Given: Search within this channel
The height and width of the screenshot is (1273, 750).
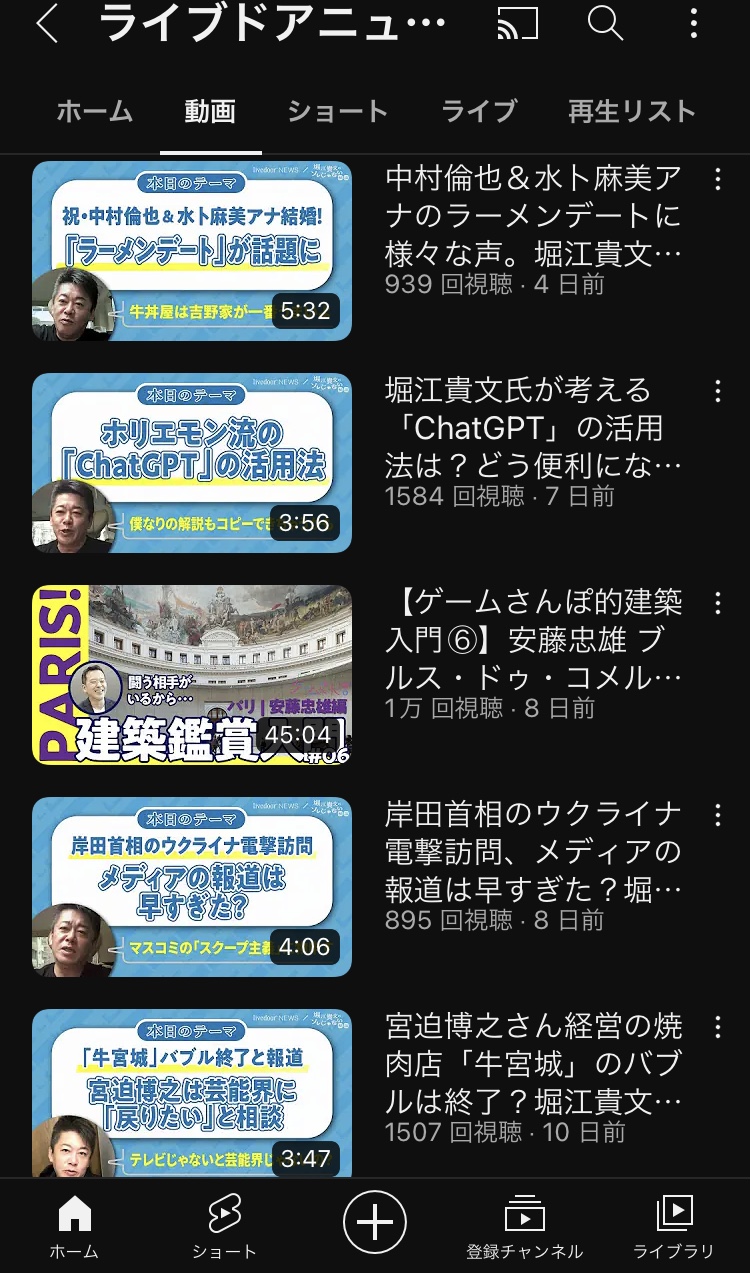Looking at the screenshot, I should (x=605, y=23).
